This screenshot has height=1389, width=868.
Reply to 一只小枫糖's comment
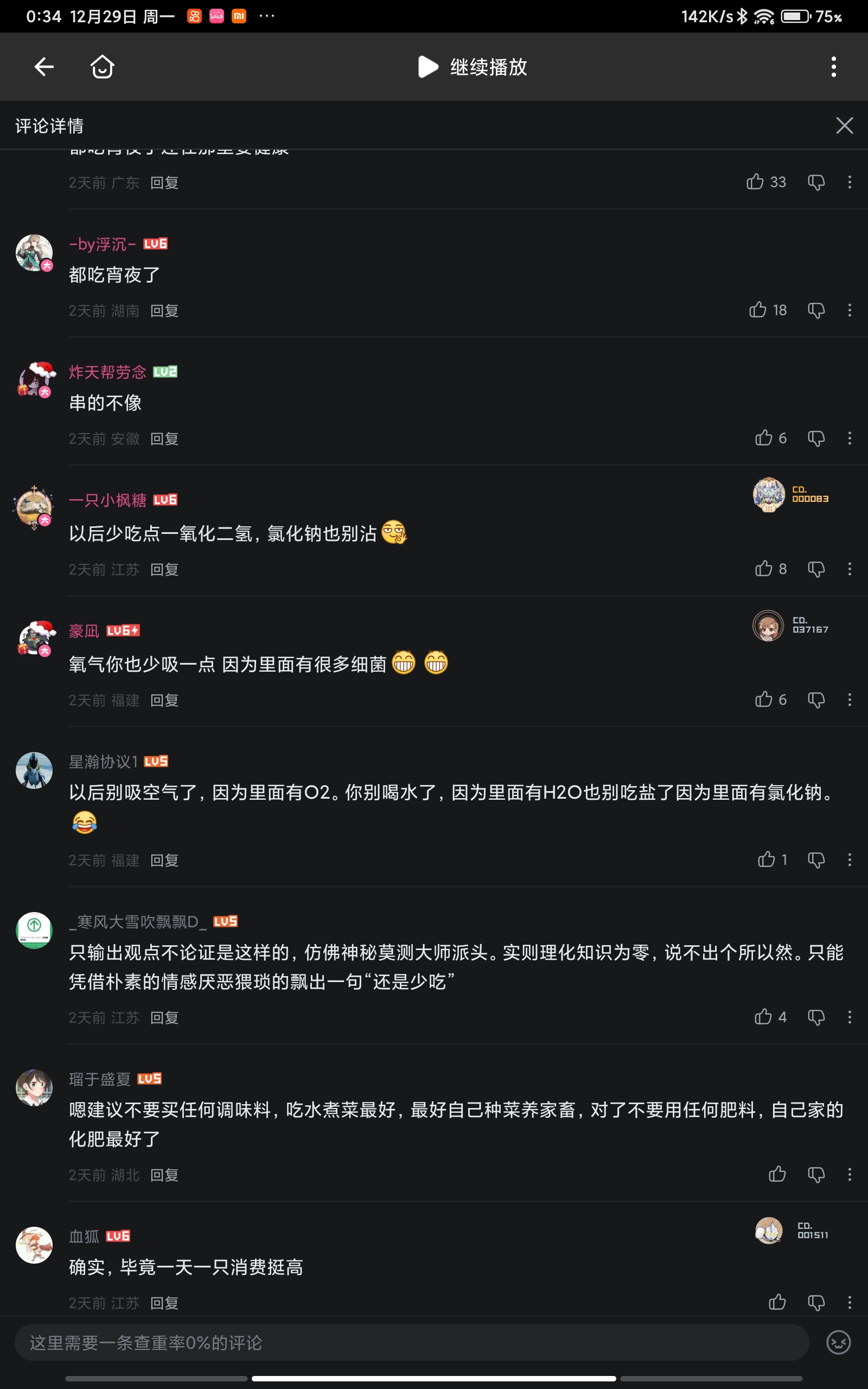[164, 569]
